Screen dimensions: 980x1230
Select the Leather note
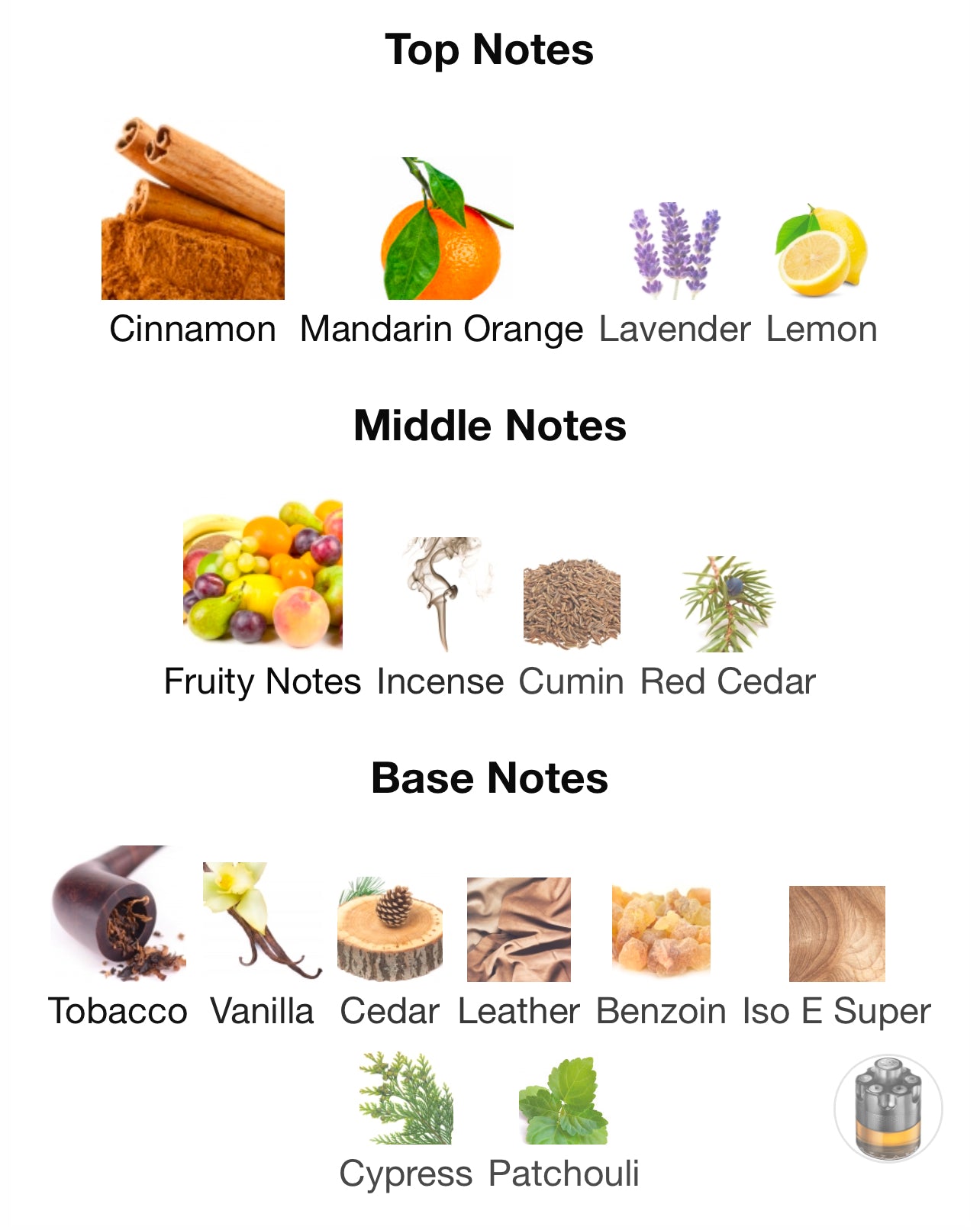519,929
